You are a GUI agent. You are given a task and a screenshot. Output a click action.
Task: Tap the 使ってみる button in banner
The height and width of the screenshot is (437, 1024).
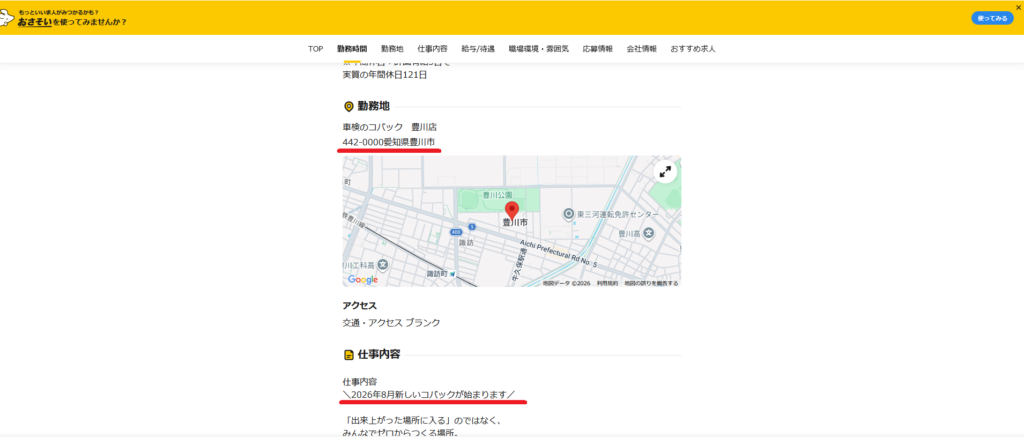click(x=992, y=18)
